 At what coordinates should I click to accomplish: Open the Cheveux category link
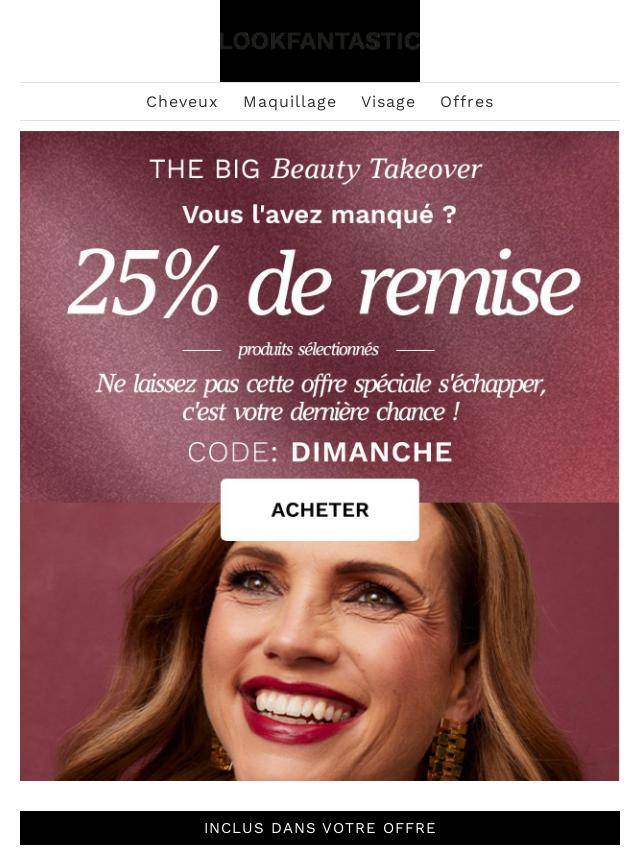(182, 102)
